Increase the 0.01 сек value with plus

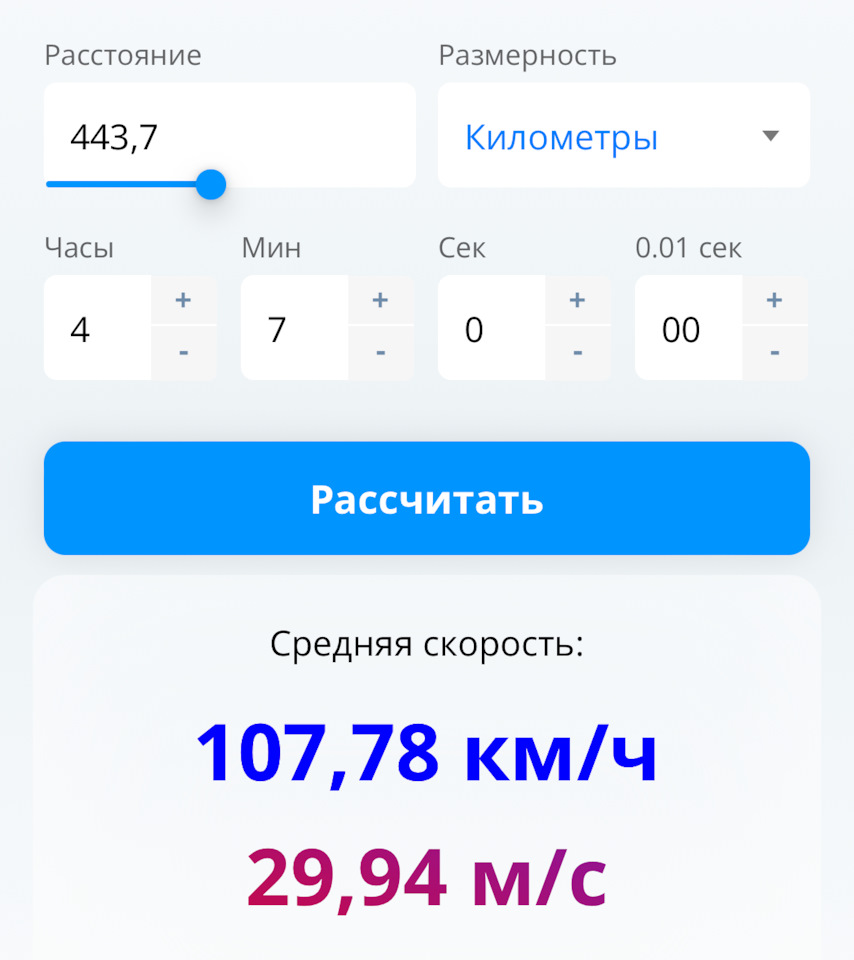pos(774,300)
